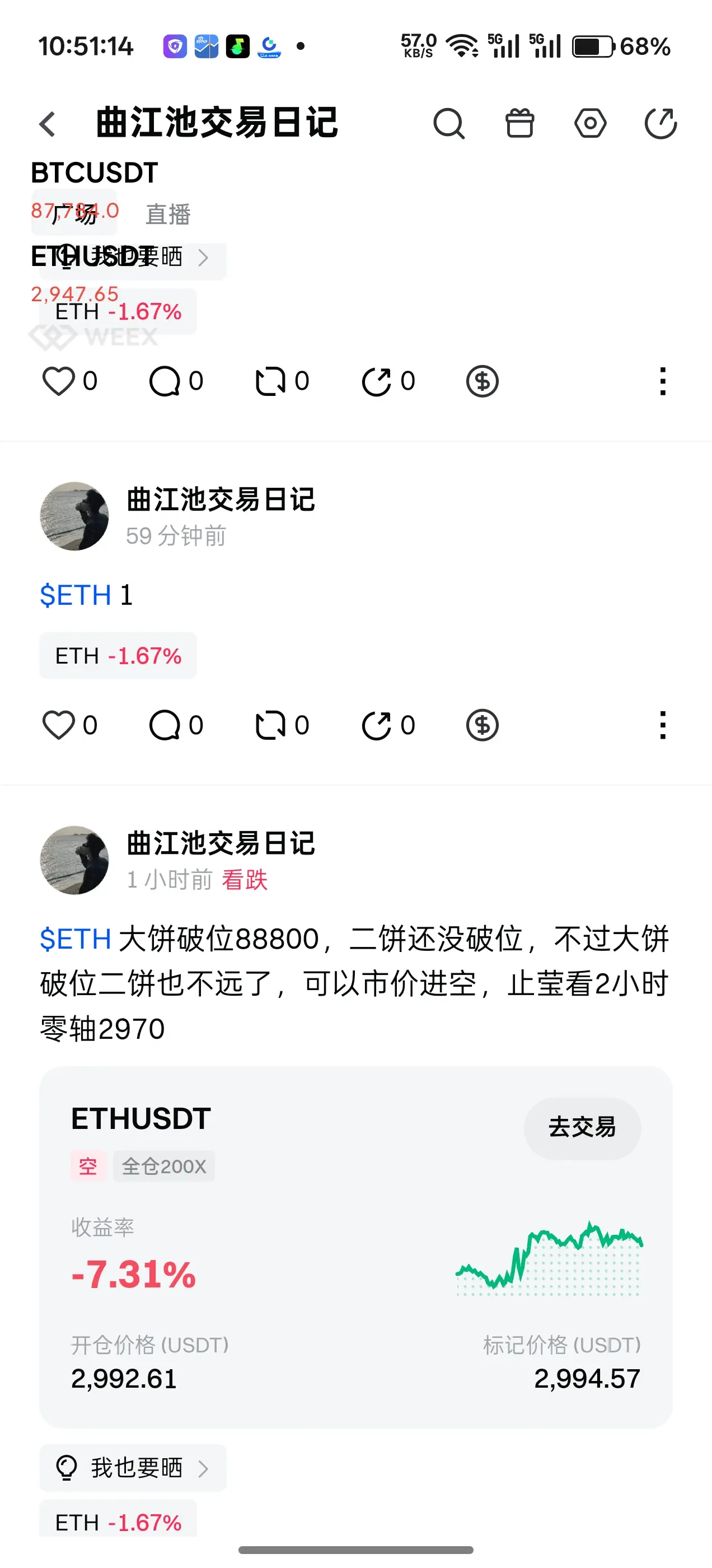712x1568 pixels.
Task: Open the avatar on the 1 小时前 post
Action: coord(74,861)
